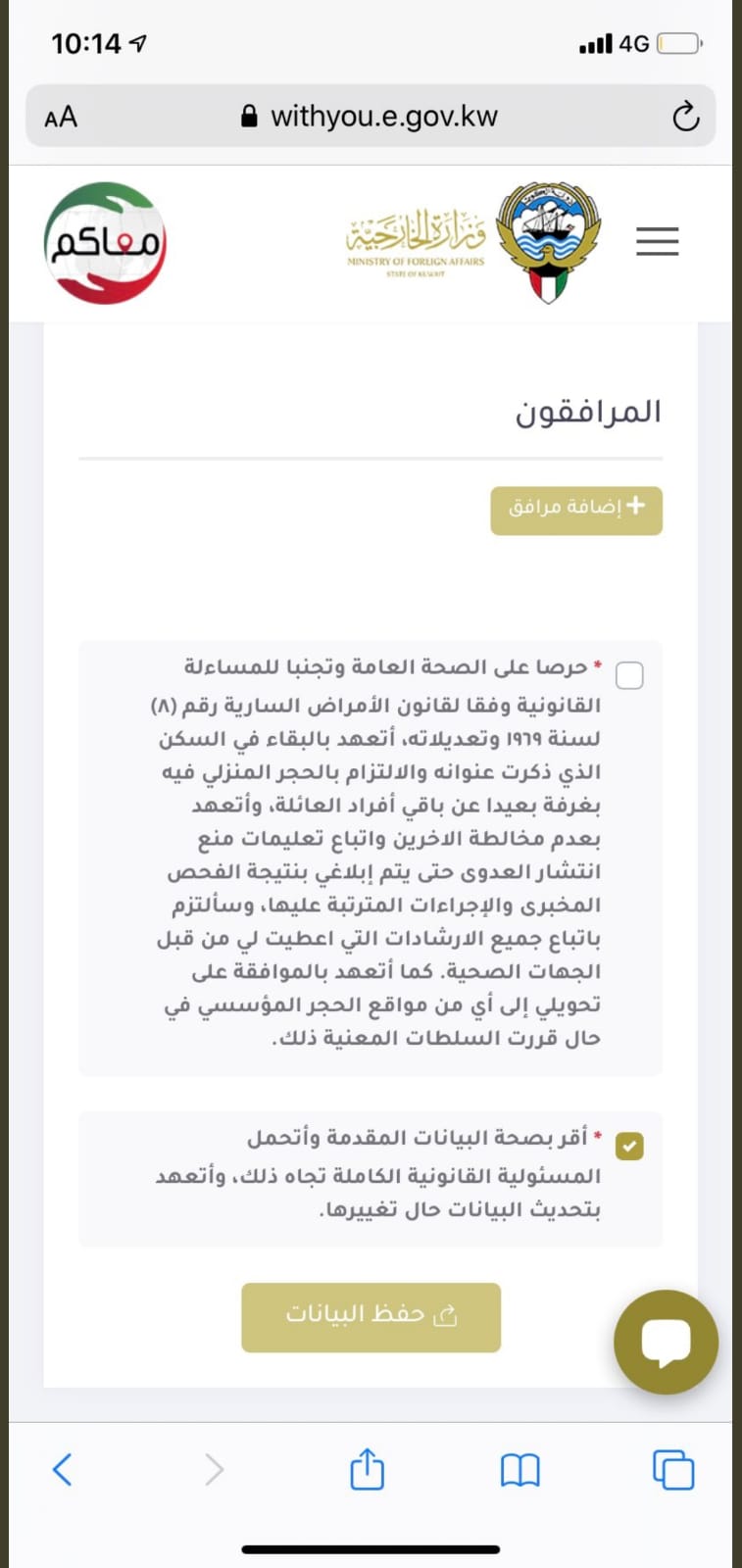Screen dimensions: 742x1568
Task: Open the chat support bubble
Action: point(666,1342)
